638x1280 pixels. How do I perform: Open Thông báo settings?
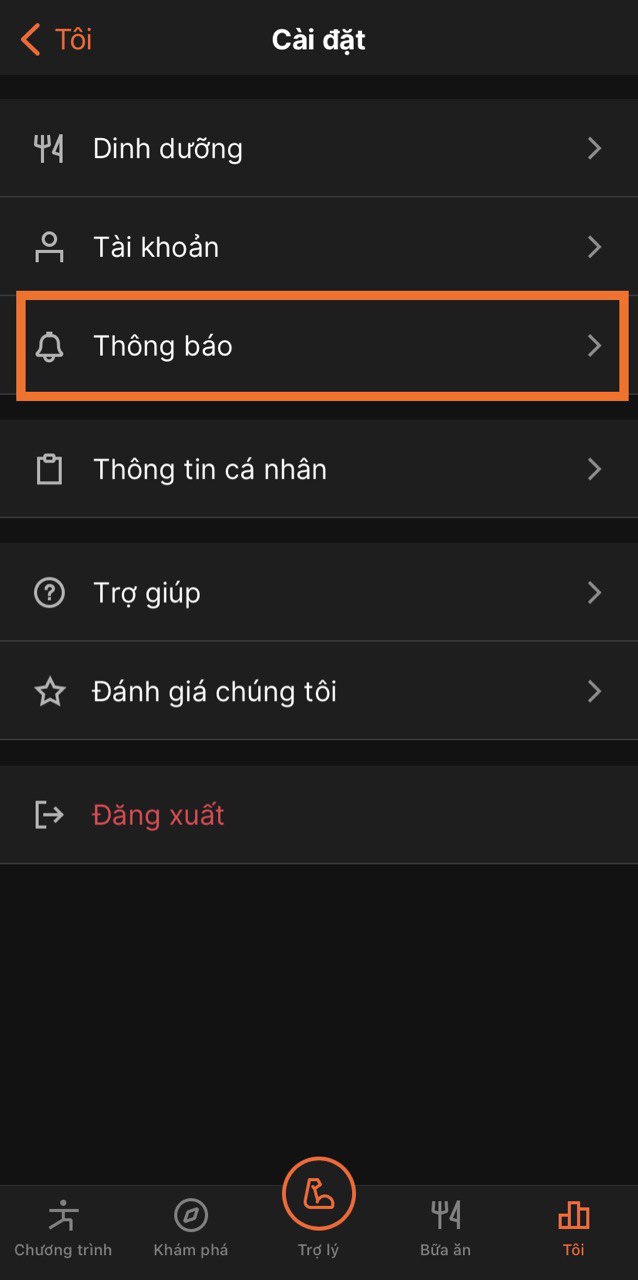click(x=319, y=346)
